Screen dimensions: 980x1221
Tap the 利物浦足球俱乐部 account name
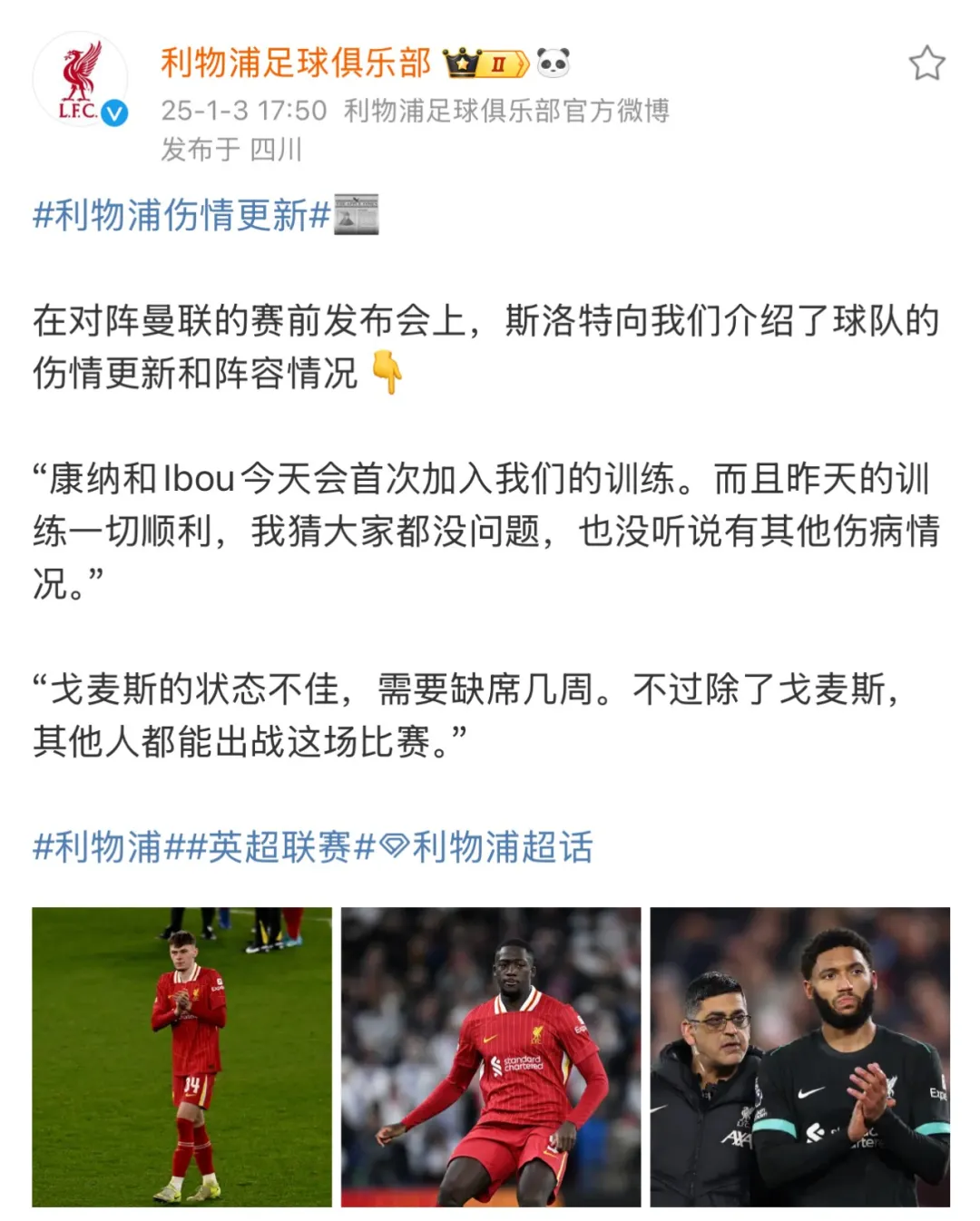[x=296, y=63]
